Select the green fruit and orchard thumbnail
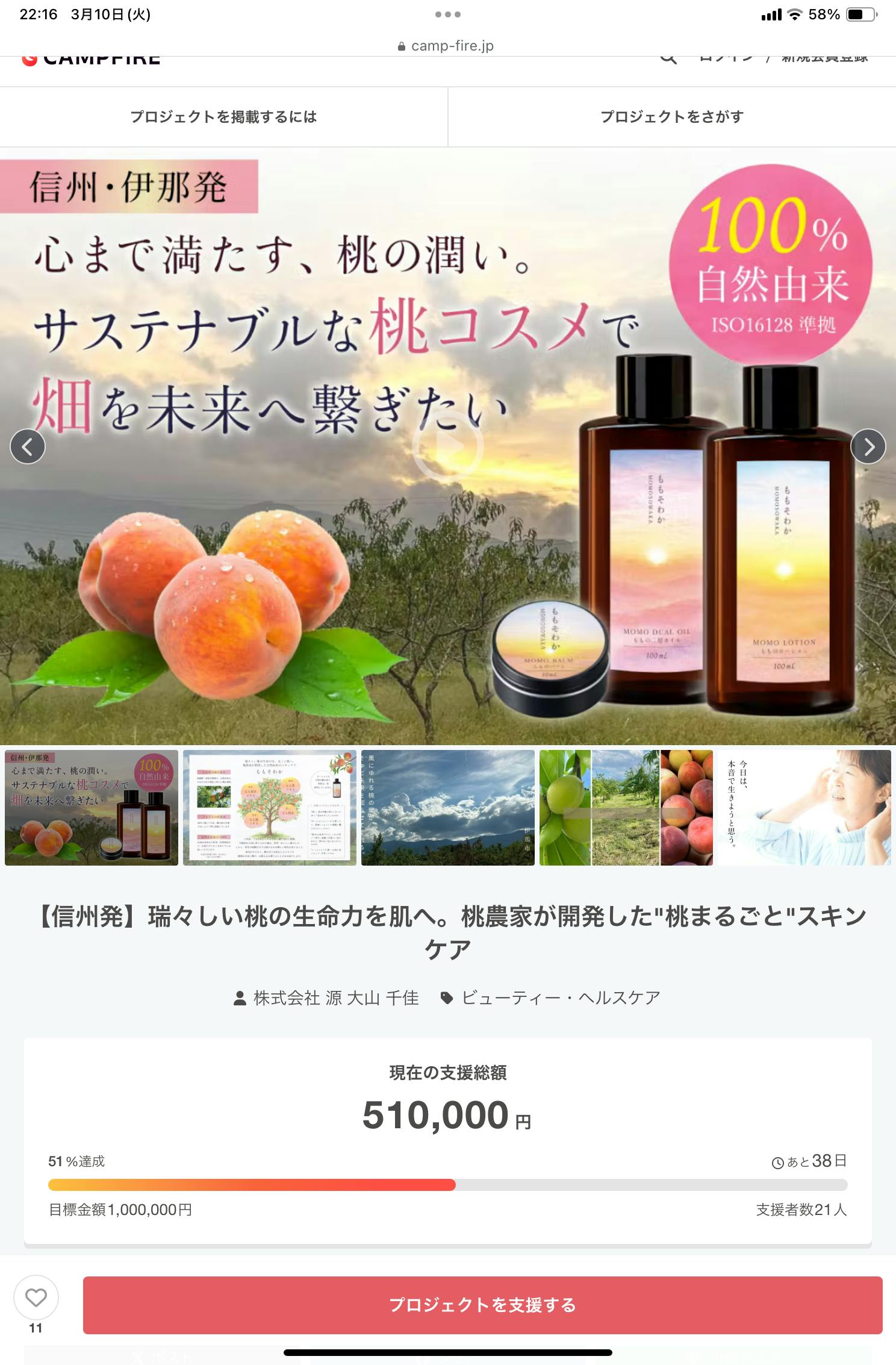 click(626, 807)
